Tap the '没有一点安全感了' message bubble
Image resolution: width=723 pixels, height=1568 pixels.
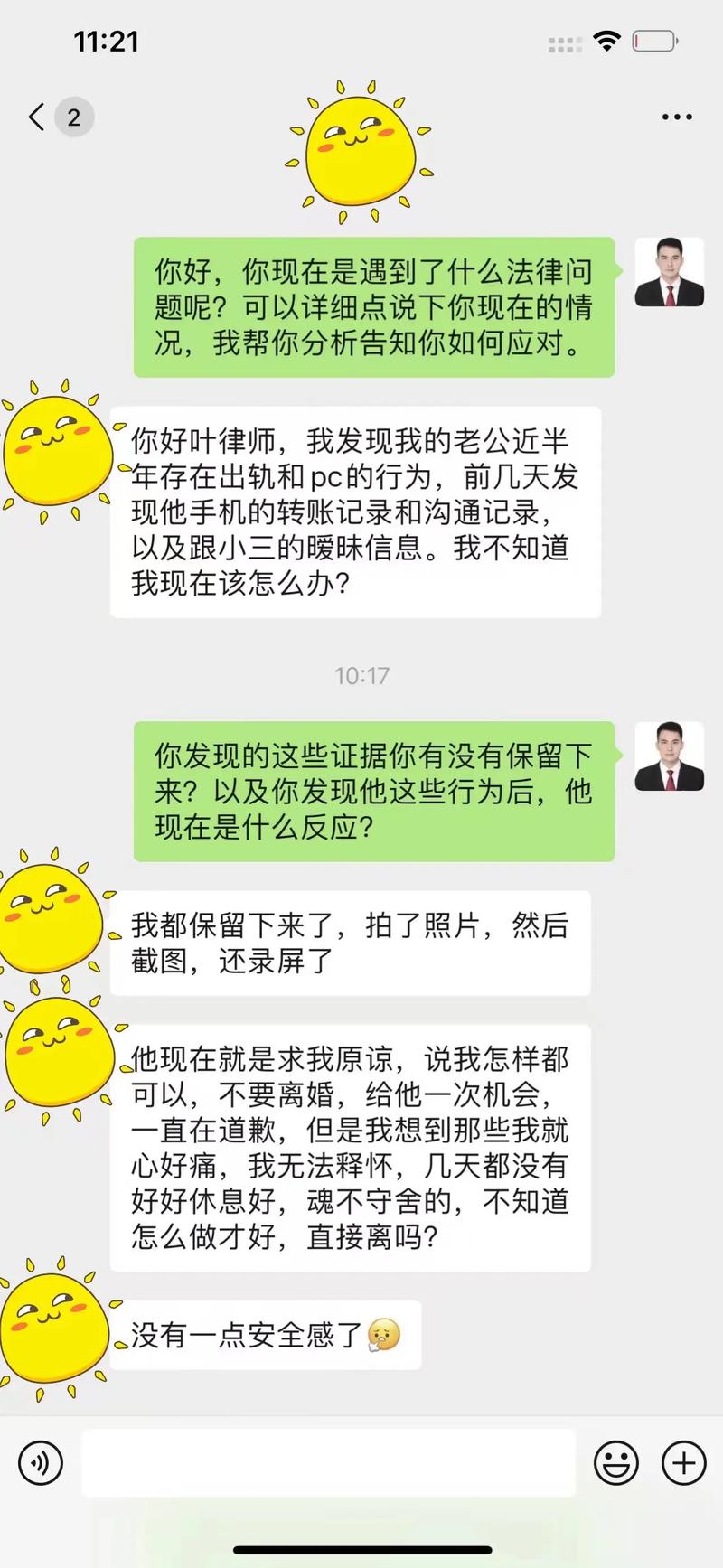pos(268,1335)
